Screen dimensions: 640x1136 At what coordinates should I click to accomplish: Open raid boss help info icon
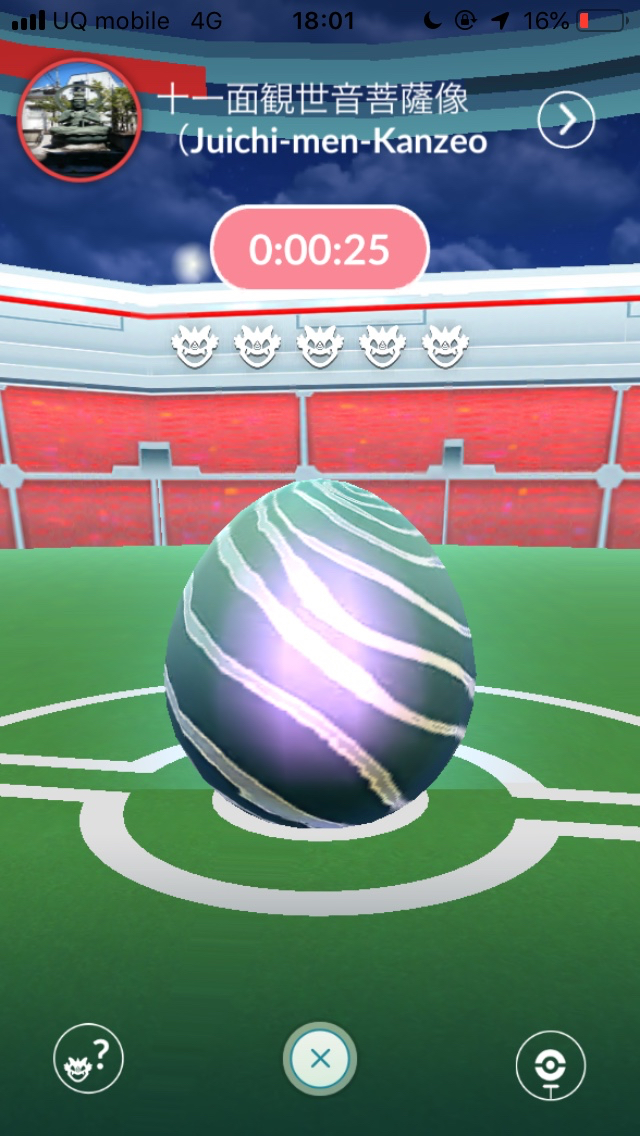tap(88, 1058)
